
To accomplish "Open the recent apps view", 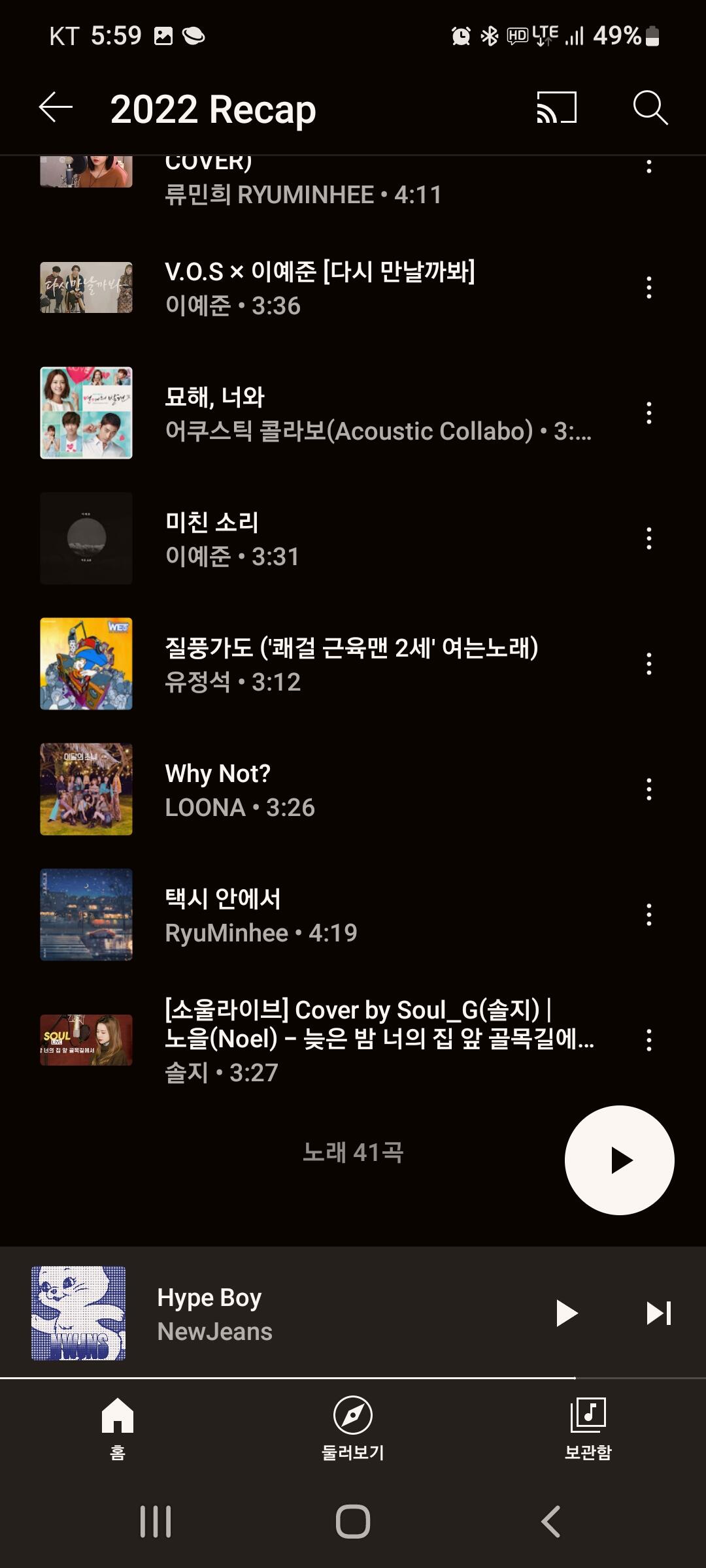I will pos(156,1522).
